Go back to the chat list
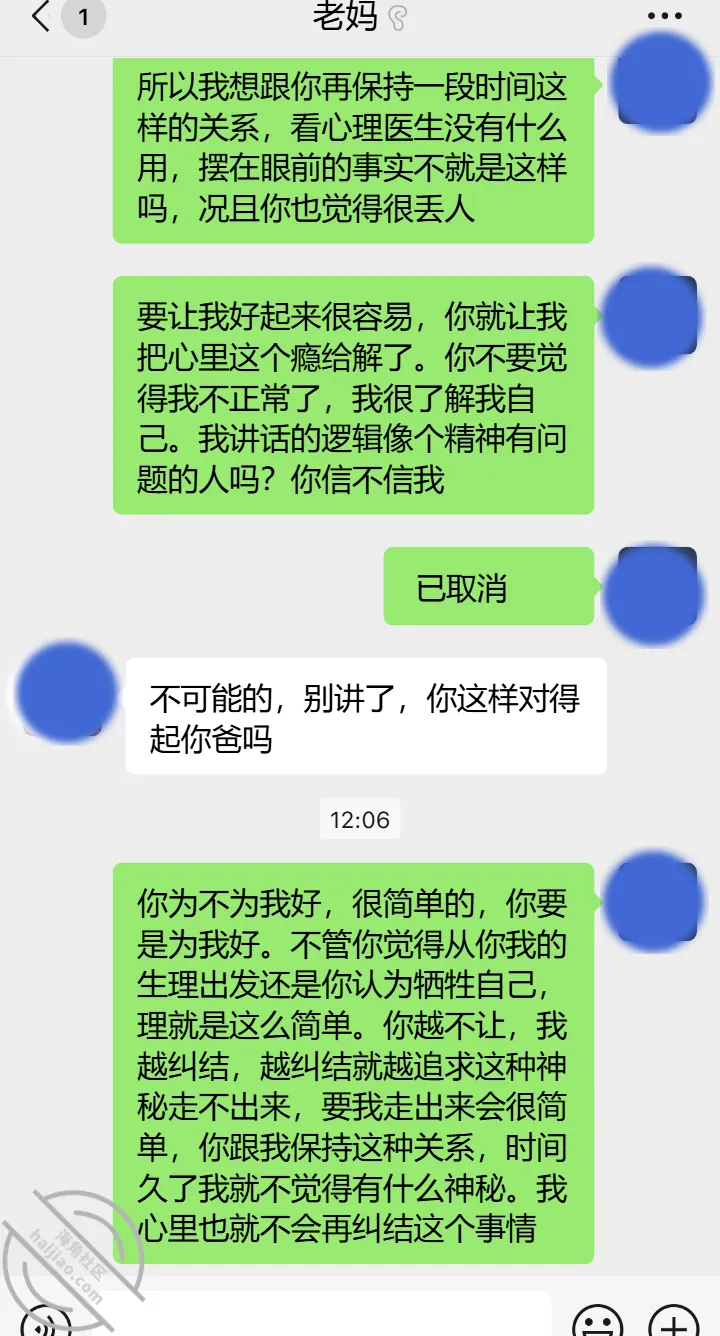Image resolution: width=720 pixels, height=1336 pixels. click(40, 17)
